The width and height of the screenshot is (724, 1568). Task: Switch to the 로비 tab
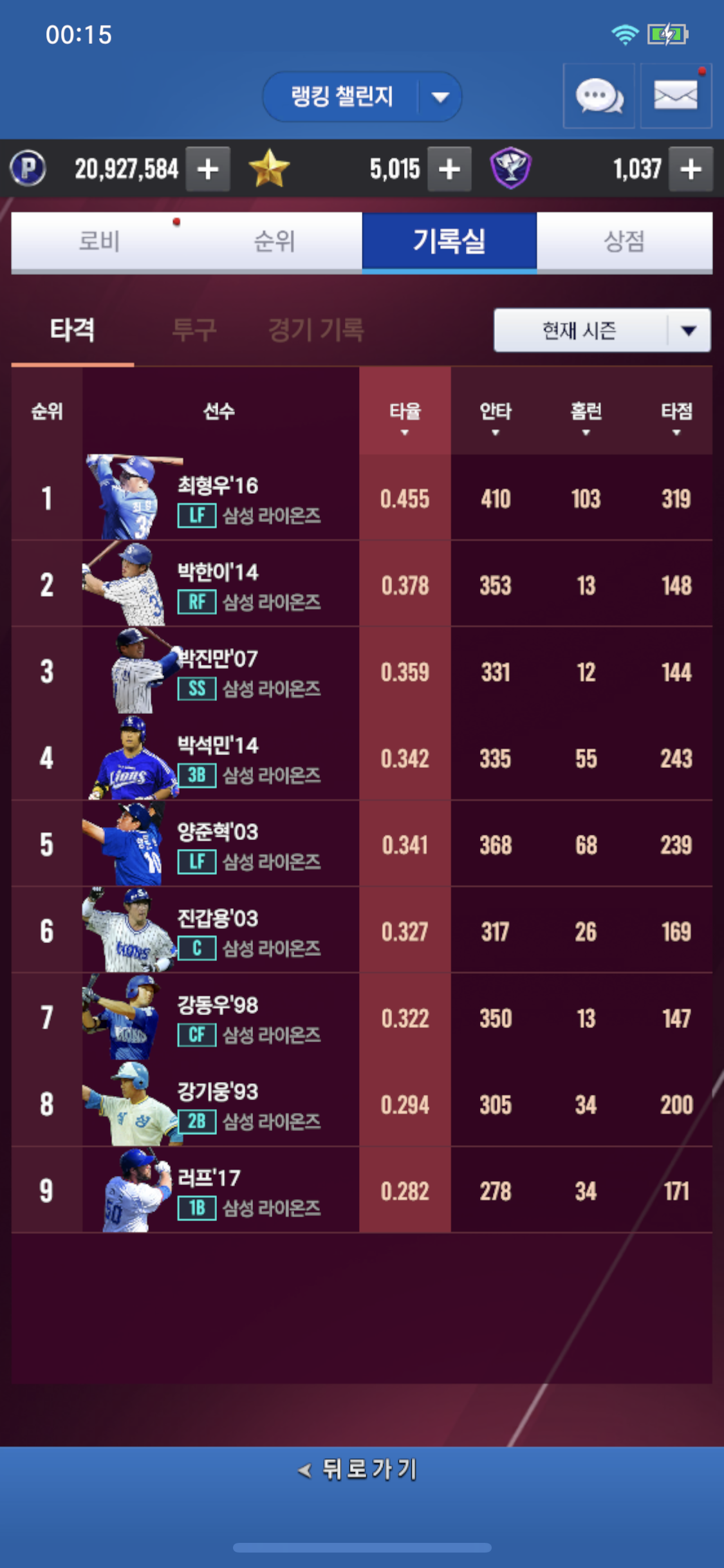[x=99, y=241]
